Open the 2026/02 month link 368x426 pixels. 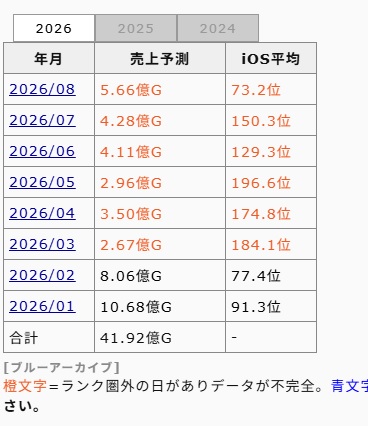tap(42, 275)
